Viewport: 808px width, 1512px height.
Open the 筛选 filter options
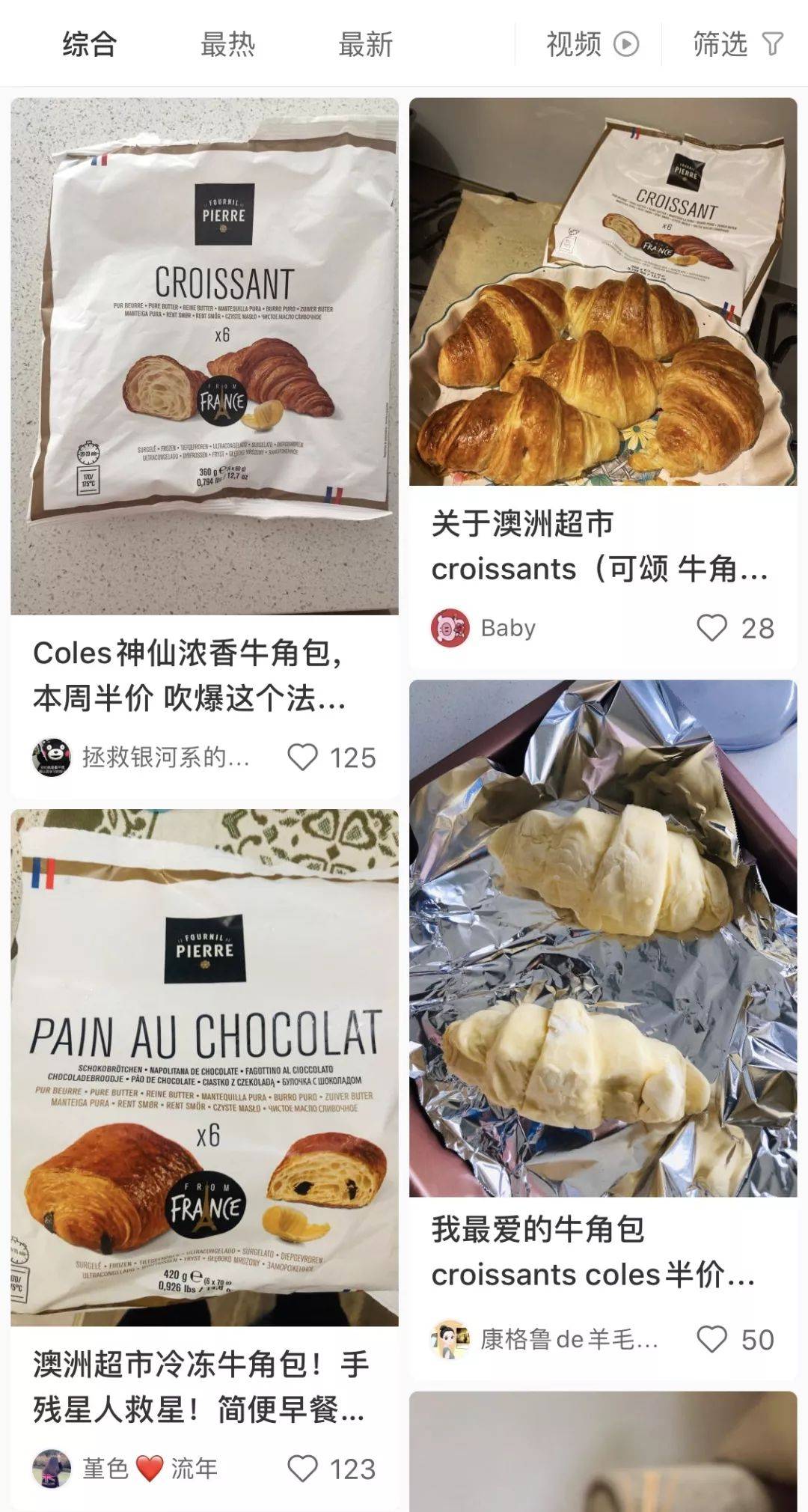point(737,44)
